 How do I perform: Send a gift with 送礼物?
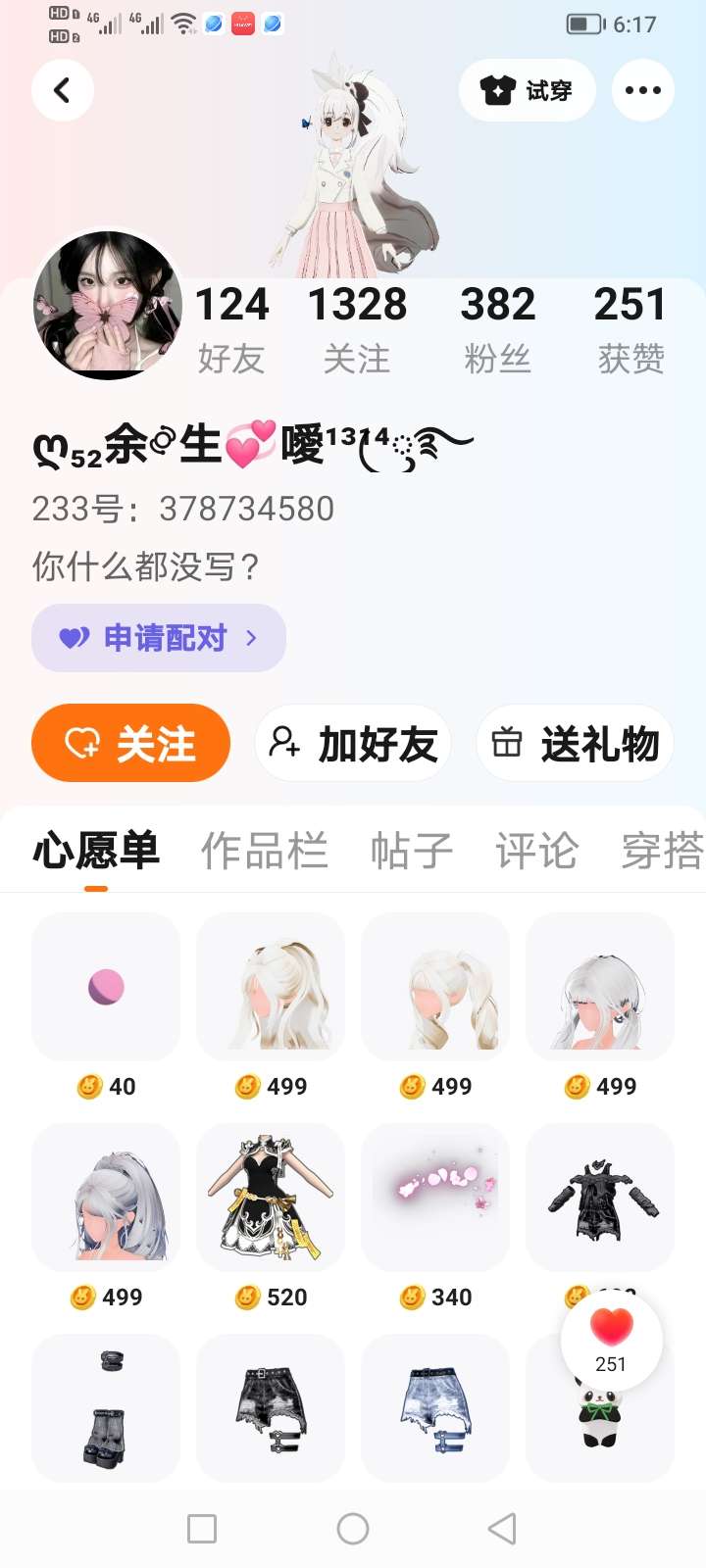tap(575, 744)
